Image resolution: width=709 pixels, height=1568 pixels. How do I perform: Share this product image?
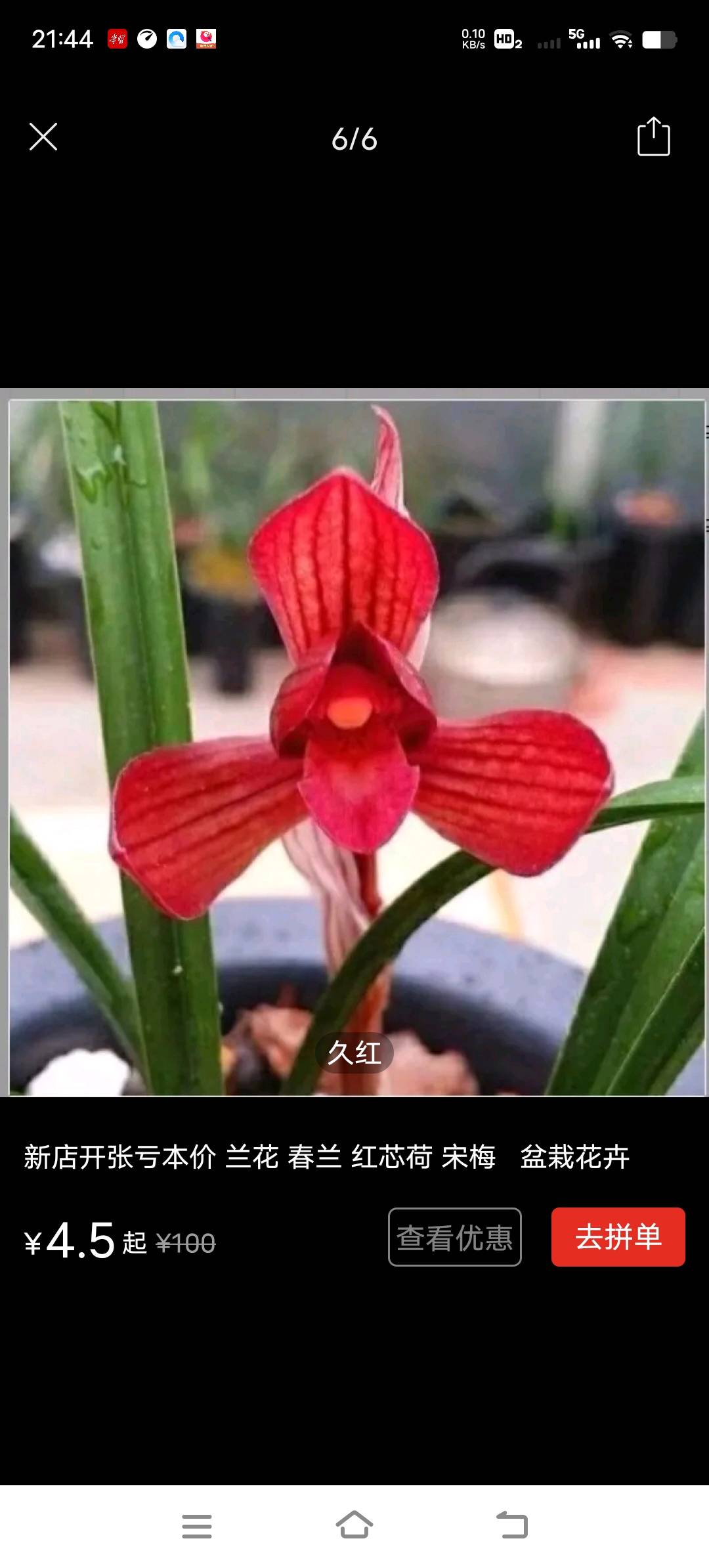653,137
